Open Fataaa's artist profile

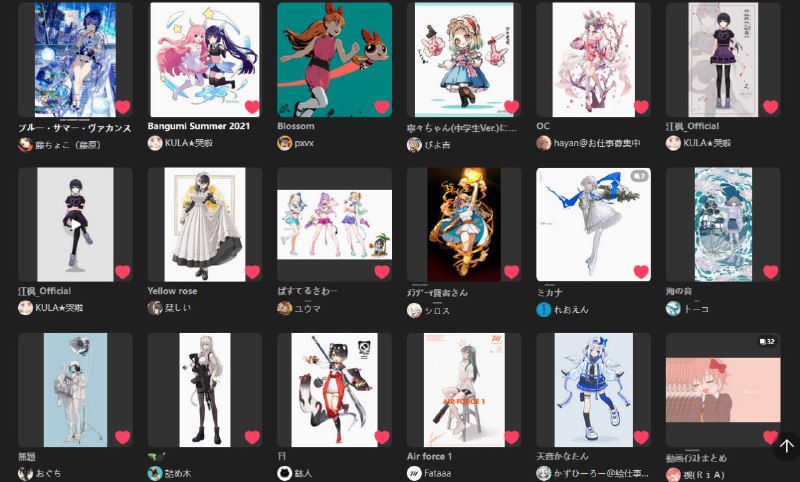point(438,473)
